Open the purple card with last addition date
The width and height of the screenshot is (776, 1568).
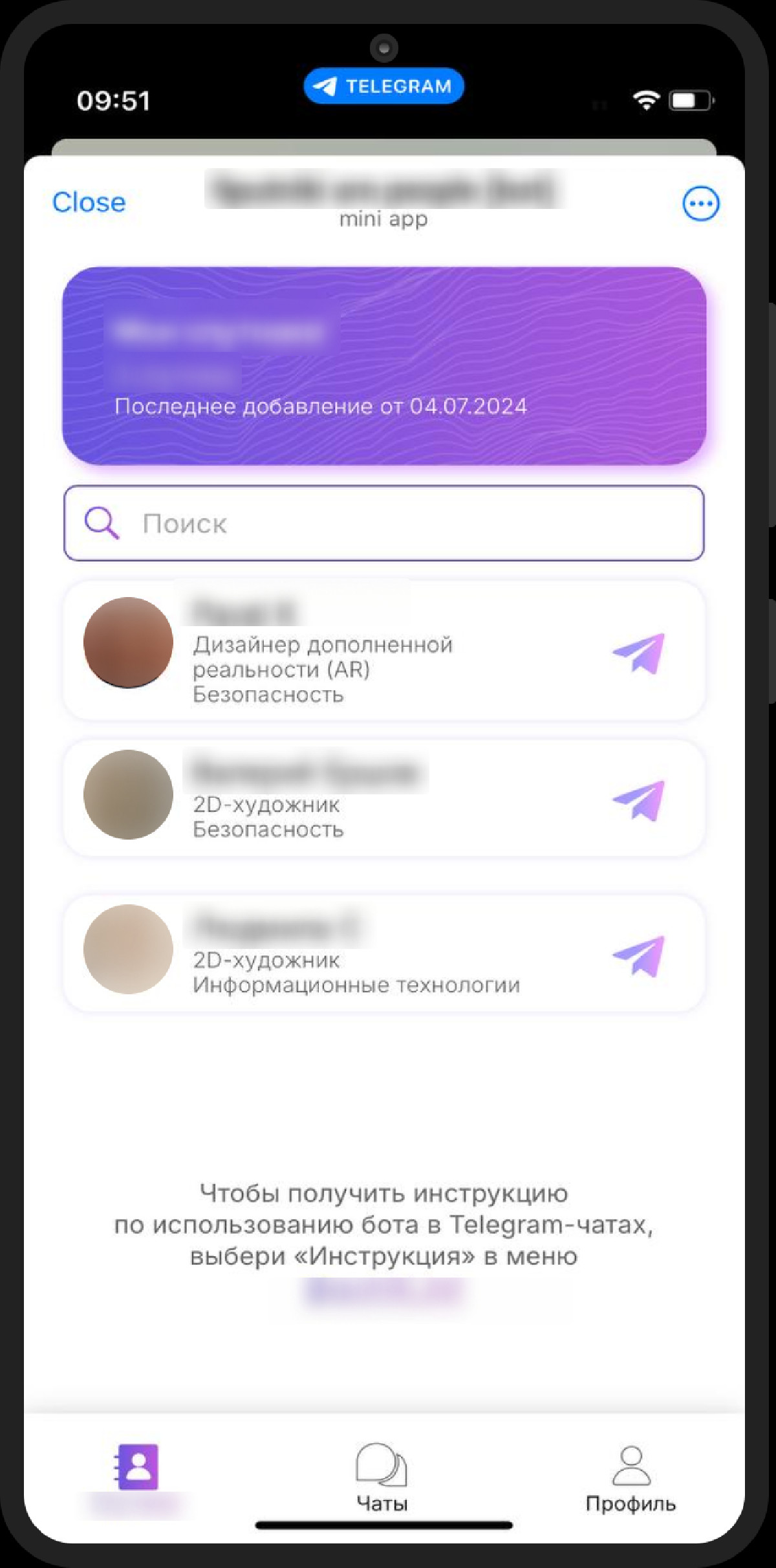pos(383,366)
